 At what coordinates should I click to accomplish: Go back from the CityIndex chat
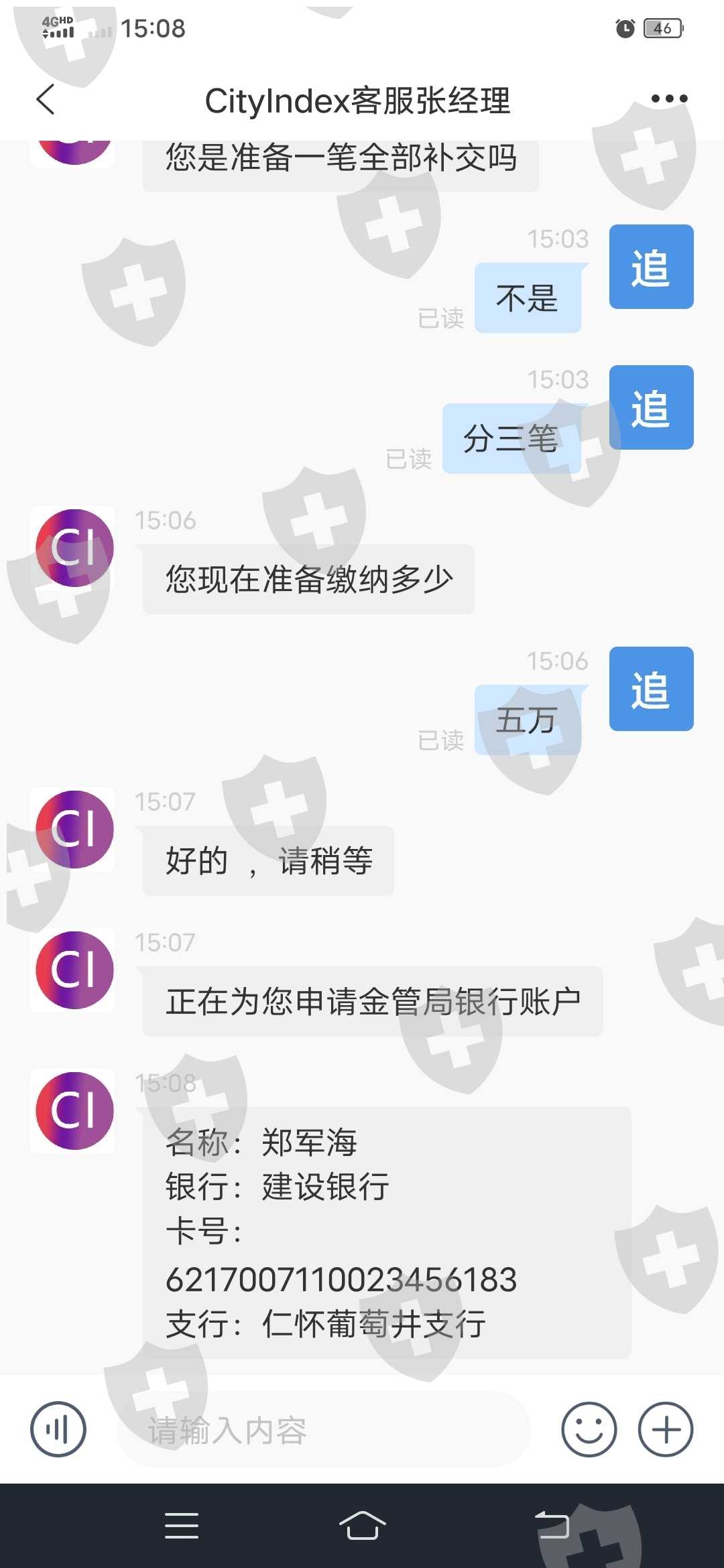tap(46, 100)
